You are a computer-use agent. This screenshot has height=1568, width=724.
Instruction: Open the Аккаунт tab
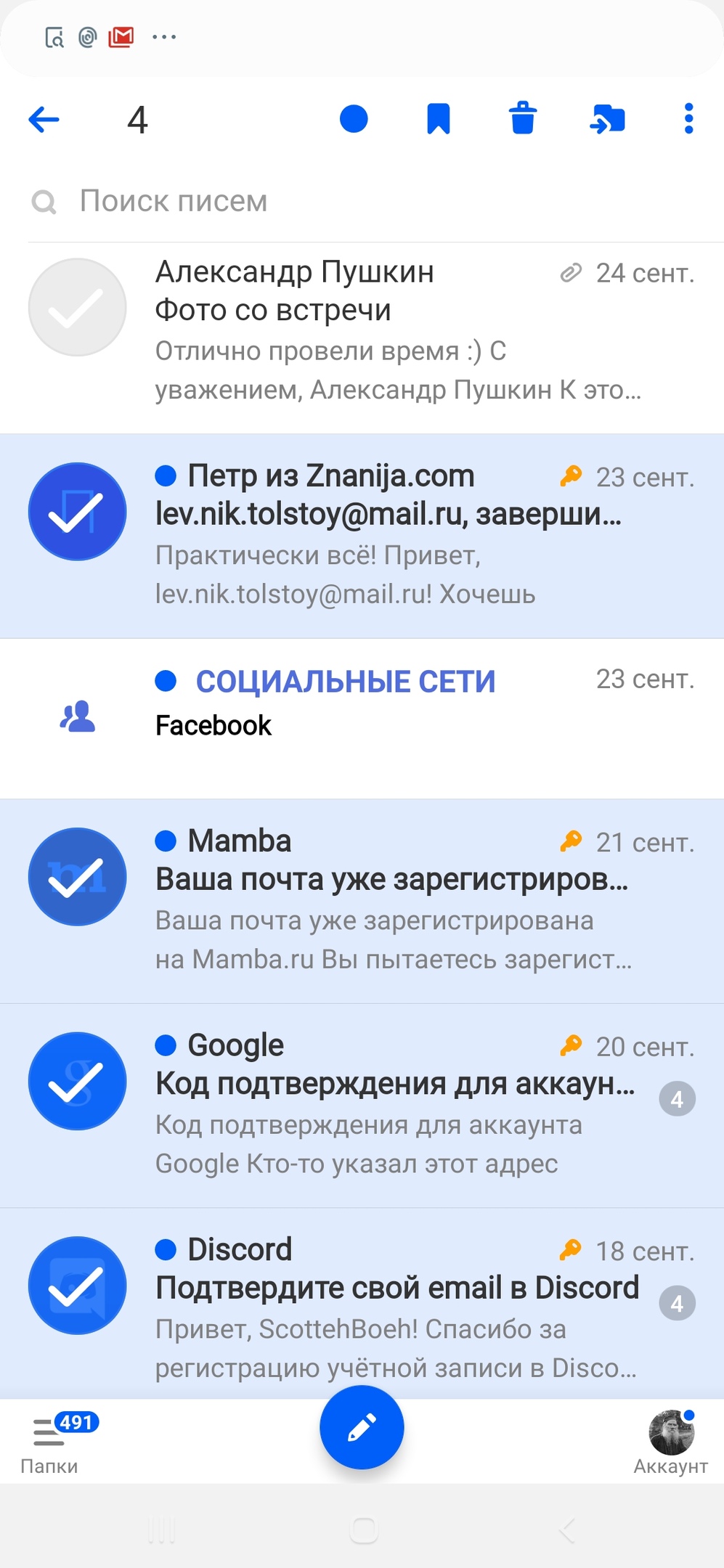pos(670,1443)
